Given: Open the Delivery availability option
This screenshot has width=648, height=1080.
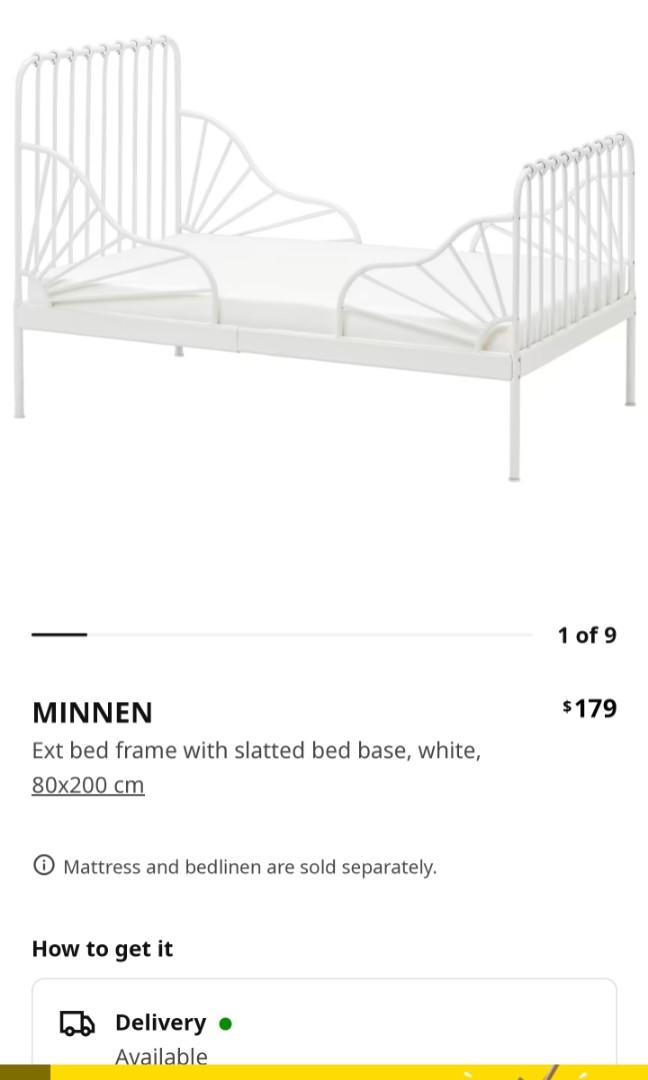Looking at the screenshot, I should pyautogui.click(x=324, y=1030).
